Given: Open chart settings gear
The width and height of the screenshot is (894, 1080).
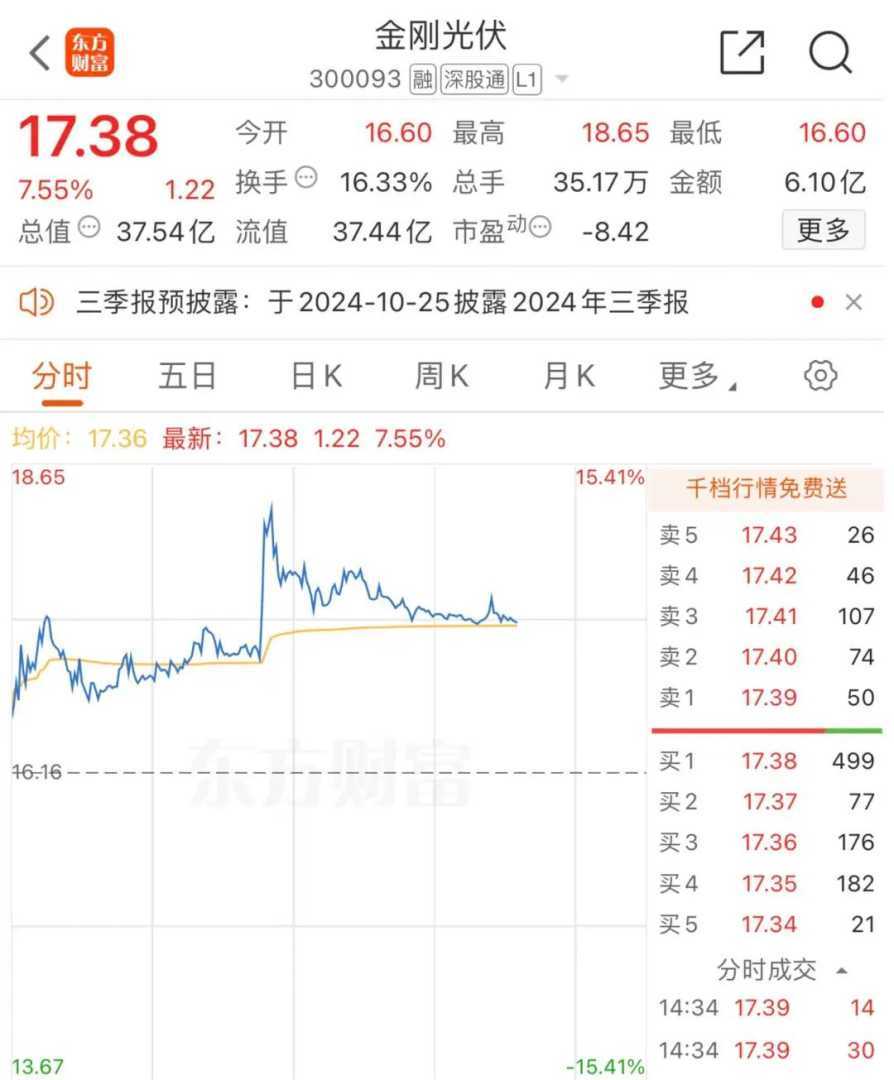Looking at the screenshot, I should click(x=820, y=376).
